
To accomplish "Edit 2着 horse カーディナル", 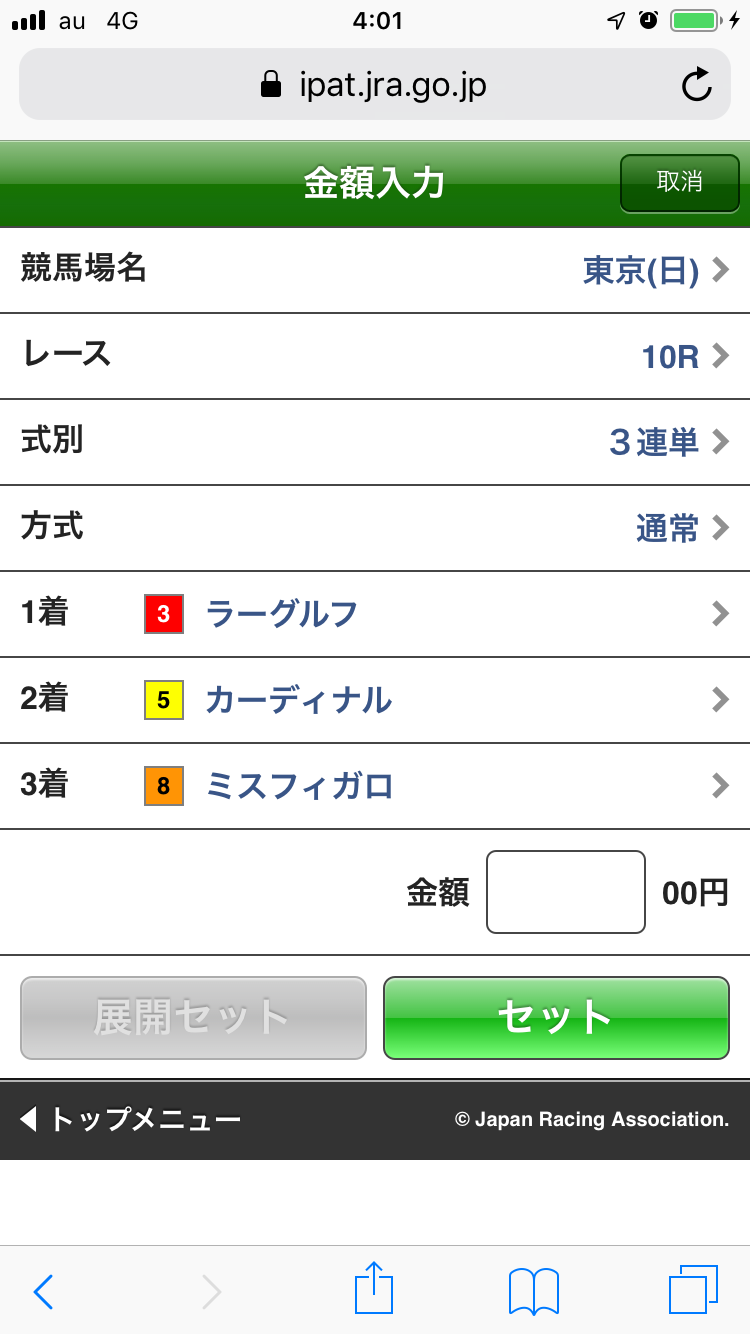I will tap(375, 700).
